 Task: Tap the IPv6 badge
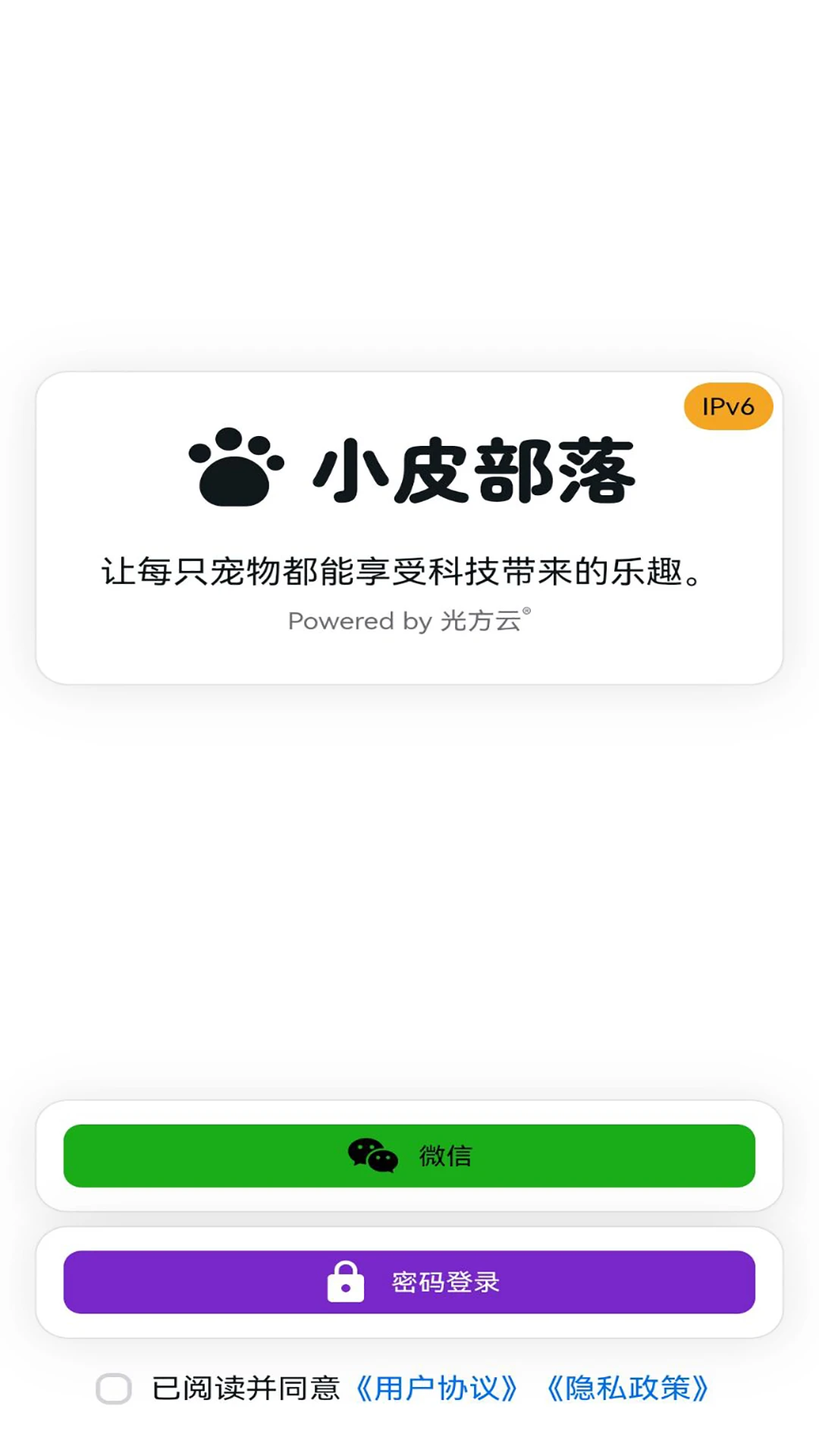[x=728, y=406]
